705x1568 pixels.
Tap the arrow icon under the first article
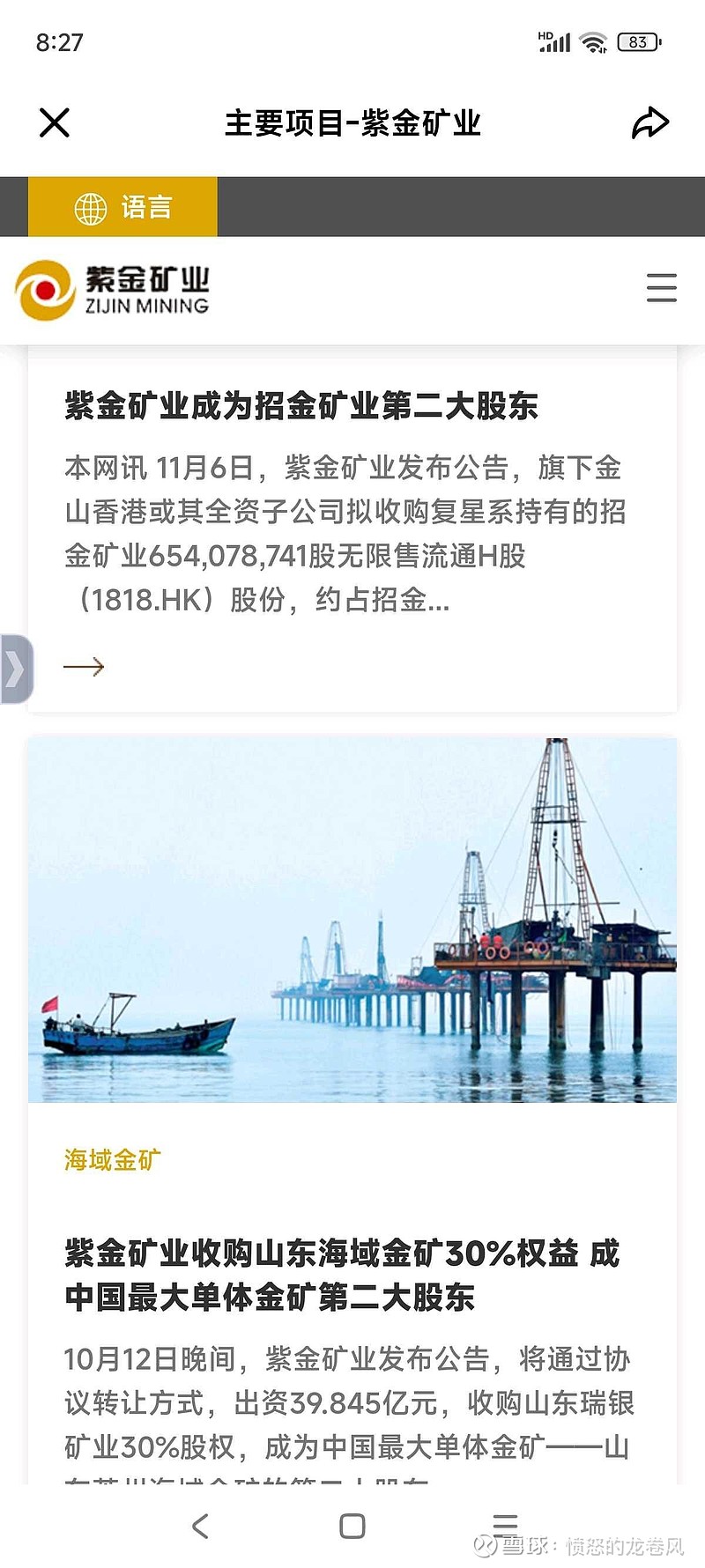(x=84, y=667)
